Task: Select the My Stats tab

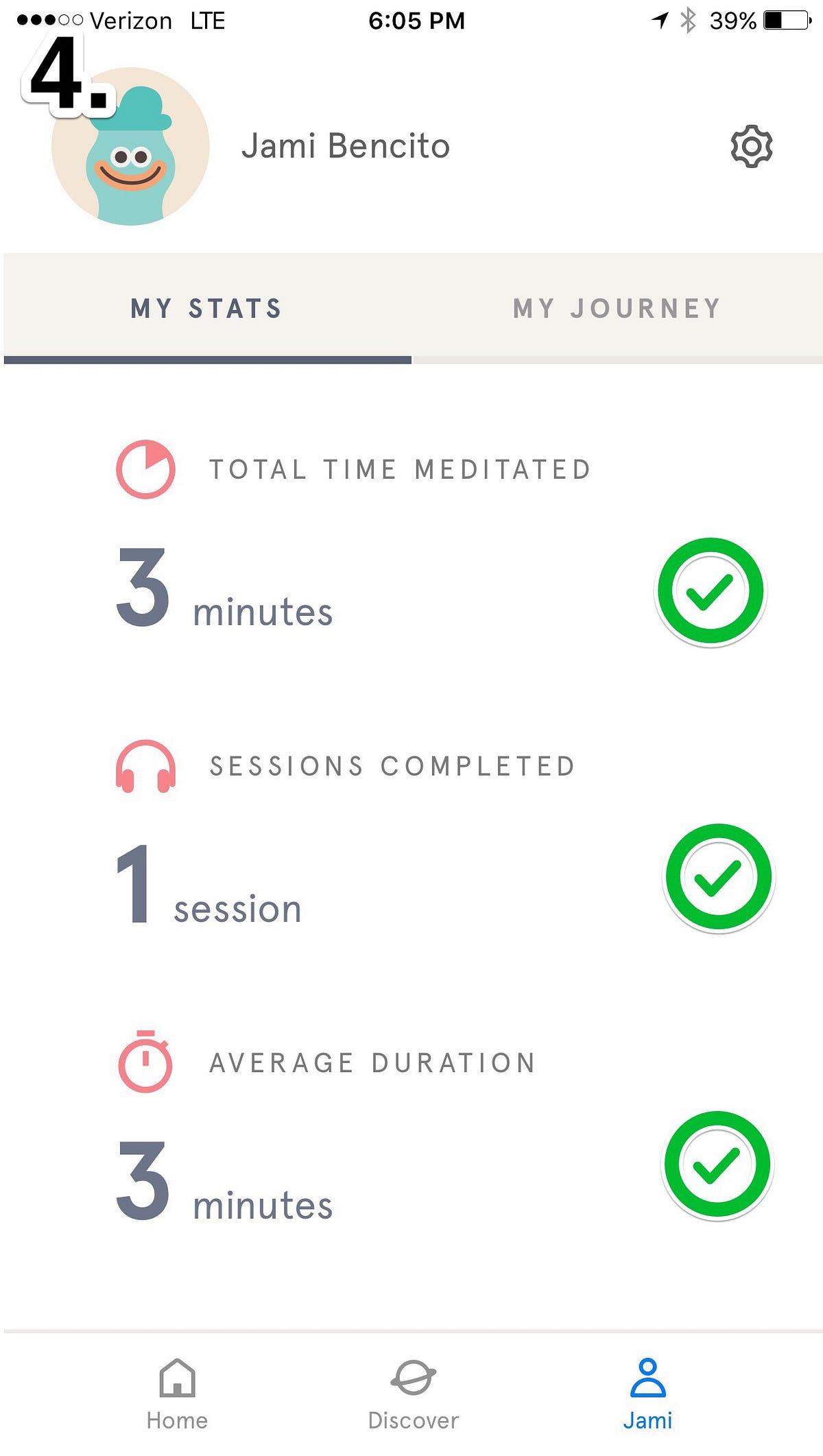Action: 206,309
